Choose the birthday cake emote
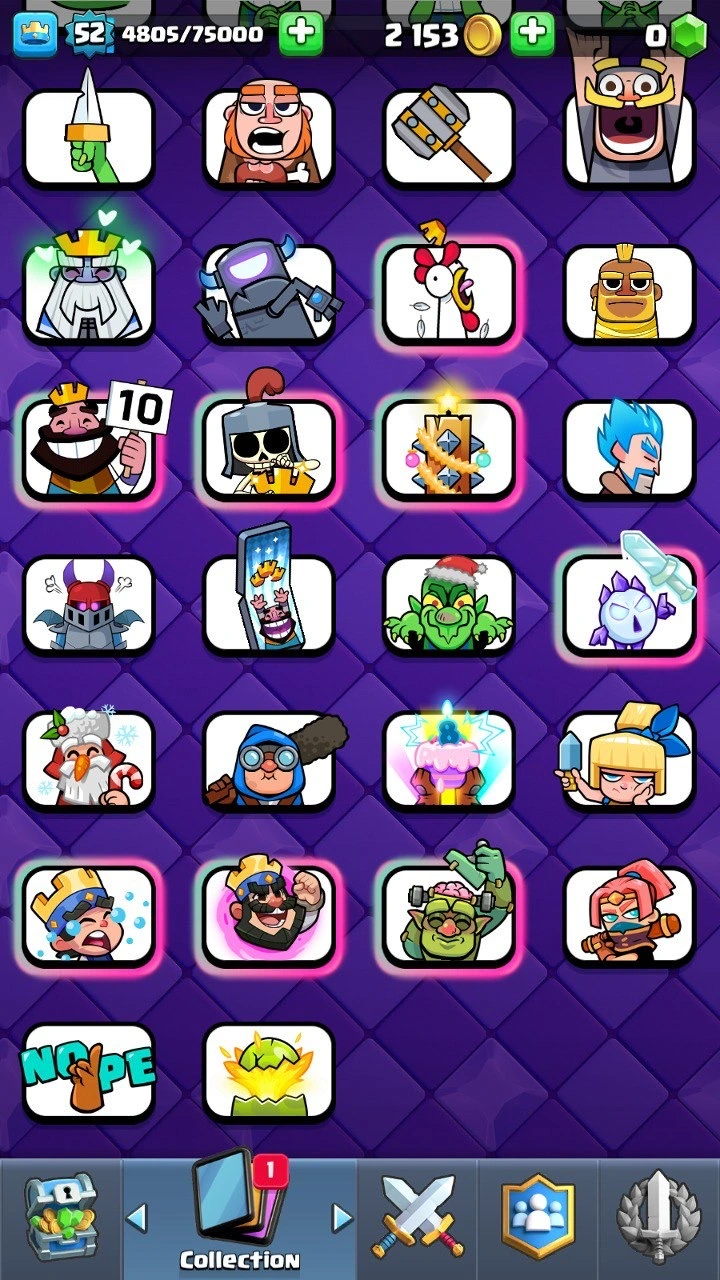Viewport: 720px width, 1280px height. (x=449, y=758)
